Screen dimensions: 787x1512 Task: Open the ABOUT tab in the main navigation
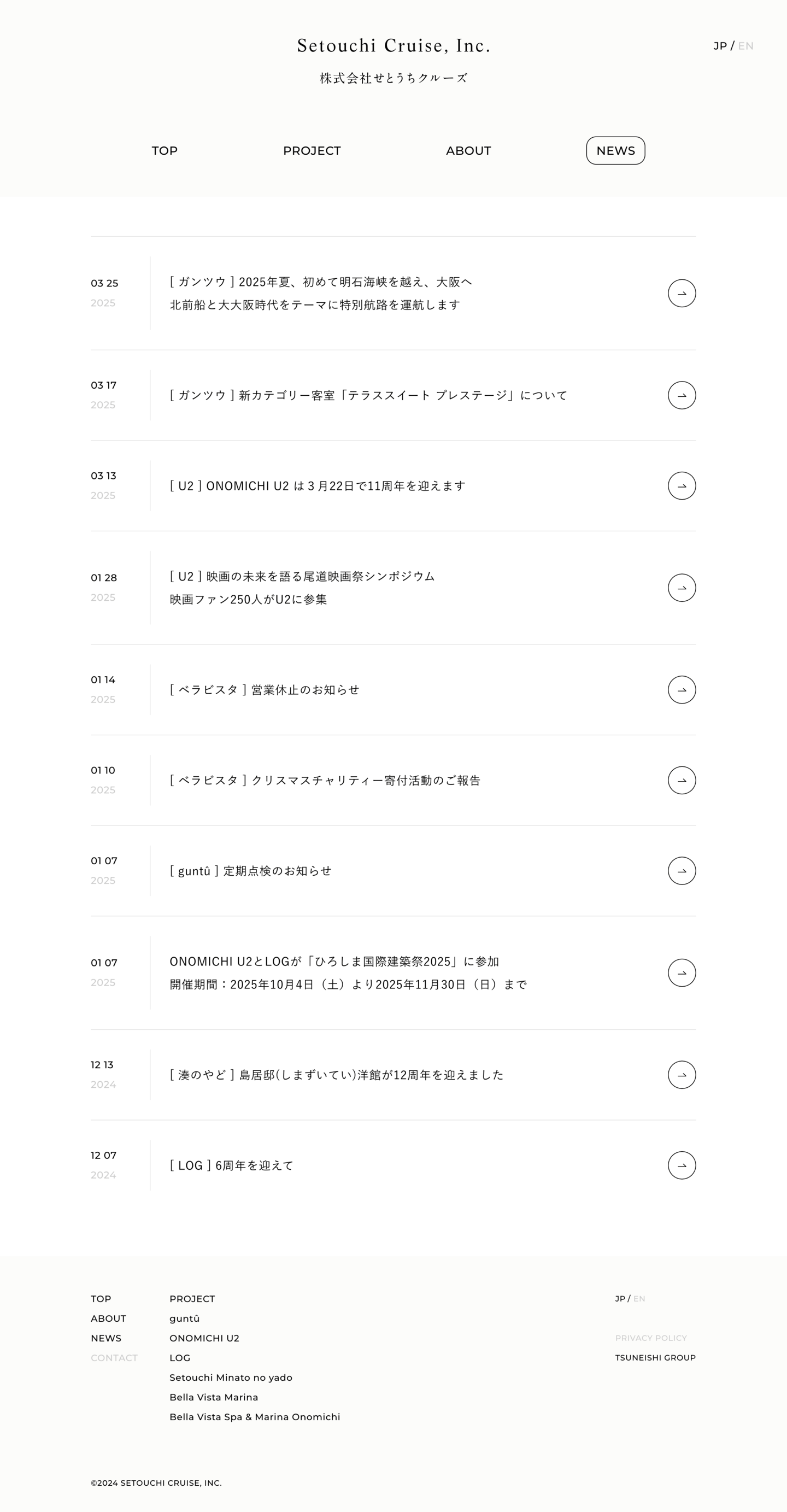click(x=468, y=151)
